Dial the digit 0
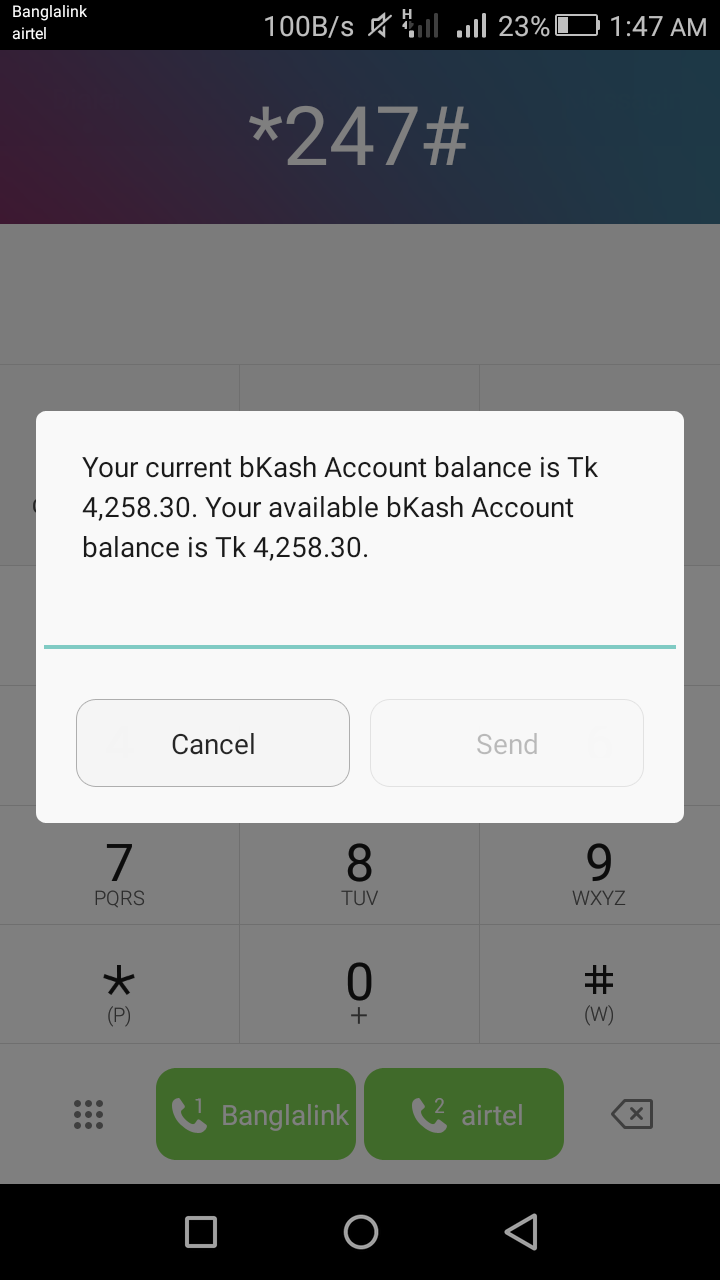This screenshot has width=720, height=1280. [359, 990]
